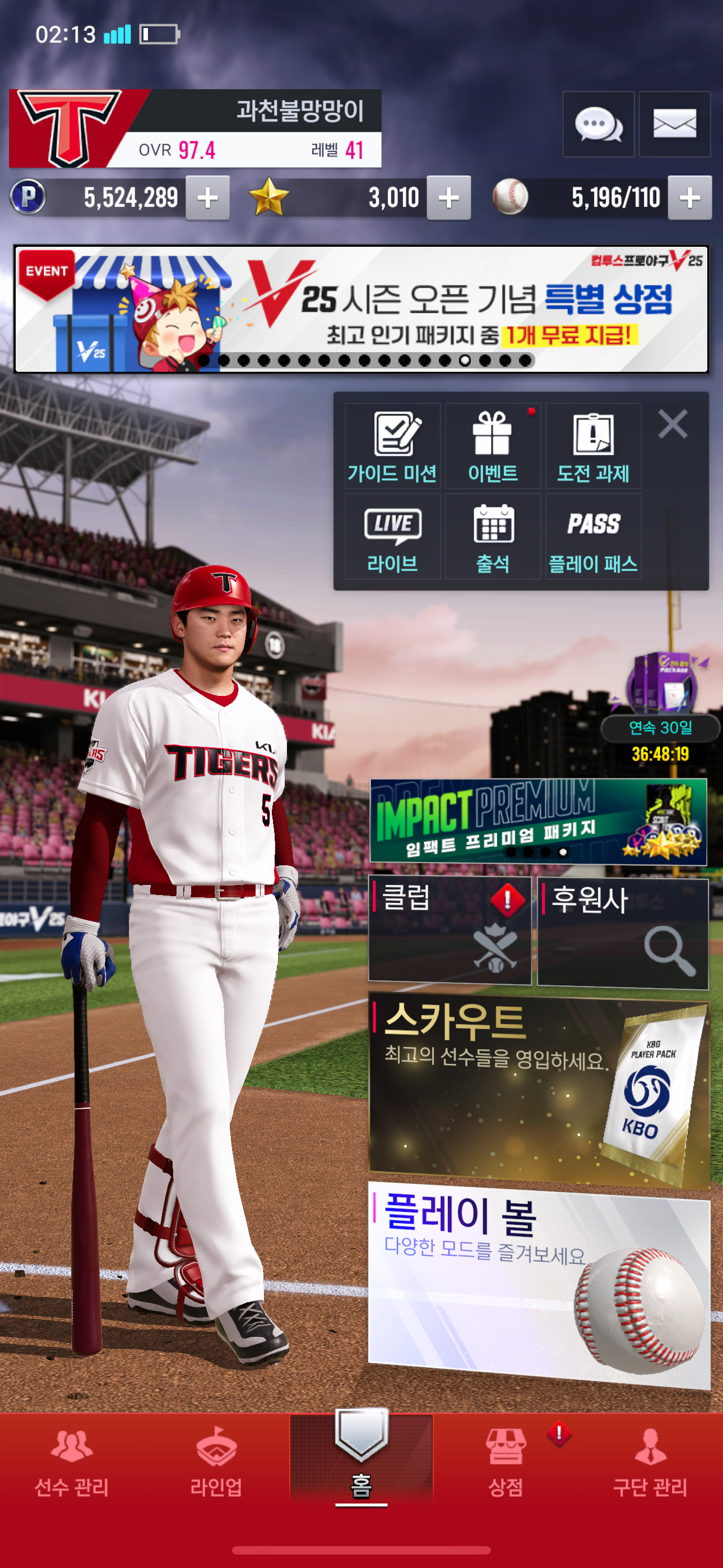The width and height of the screenshot is (723, 1568).
Task: Add more points with the plus button
Action: pyautogui.click(x=207, y=198)
